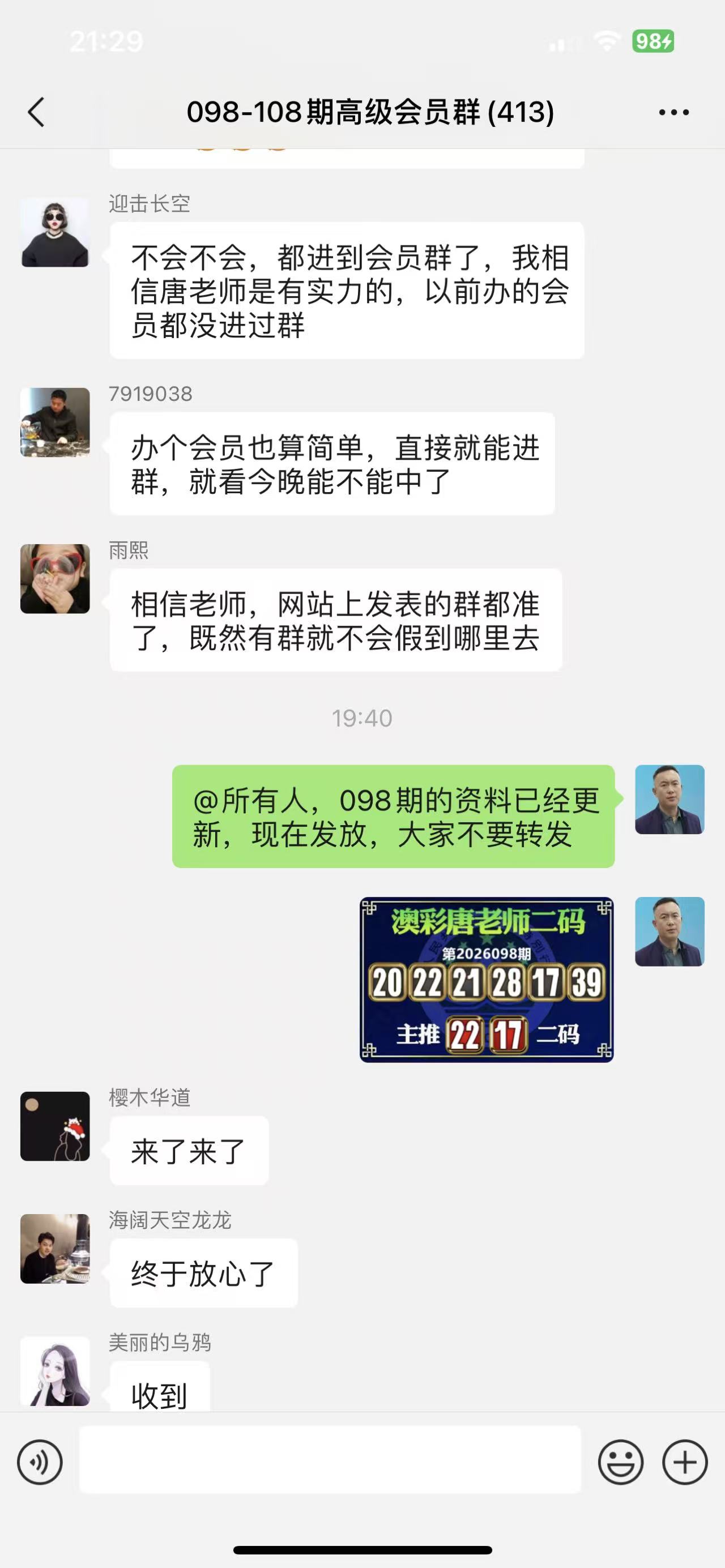Open sender avatar beside @所有人 message
725x1568 pixels.
[669, 799]
